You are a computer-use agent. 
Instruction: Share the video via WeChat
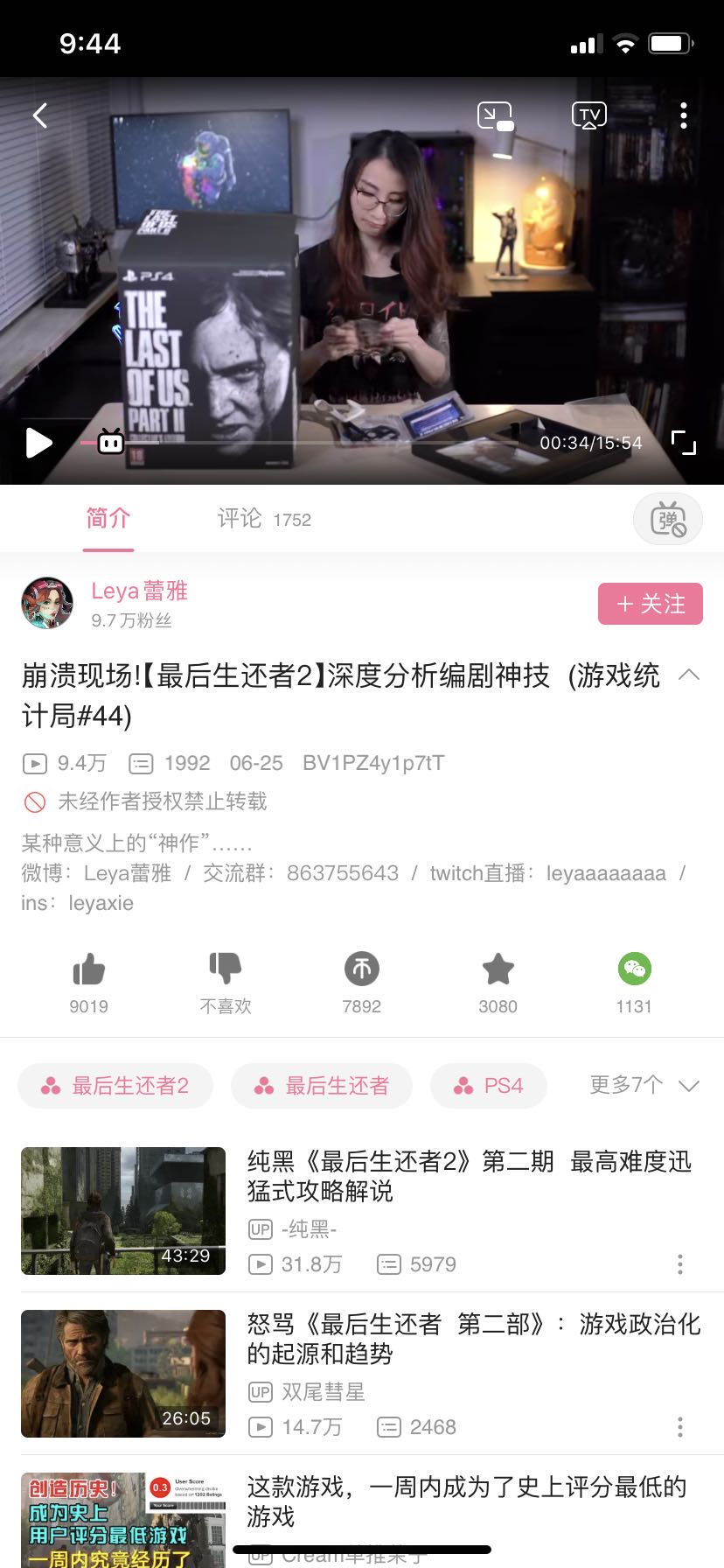pos(634,983)
